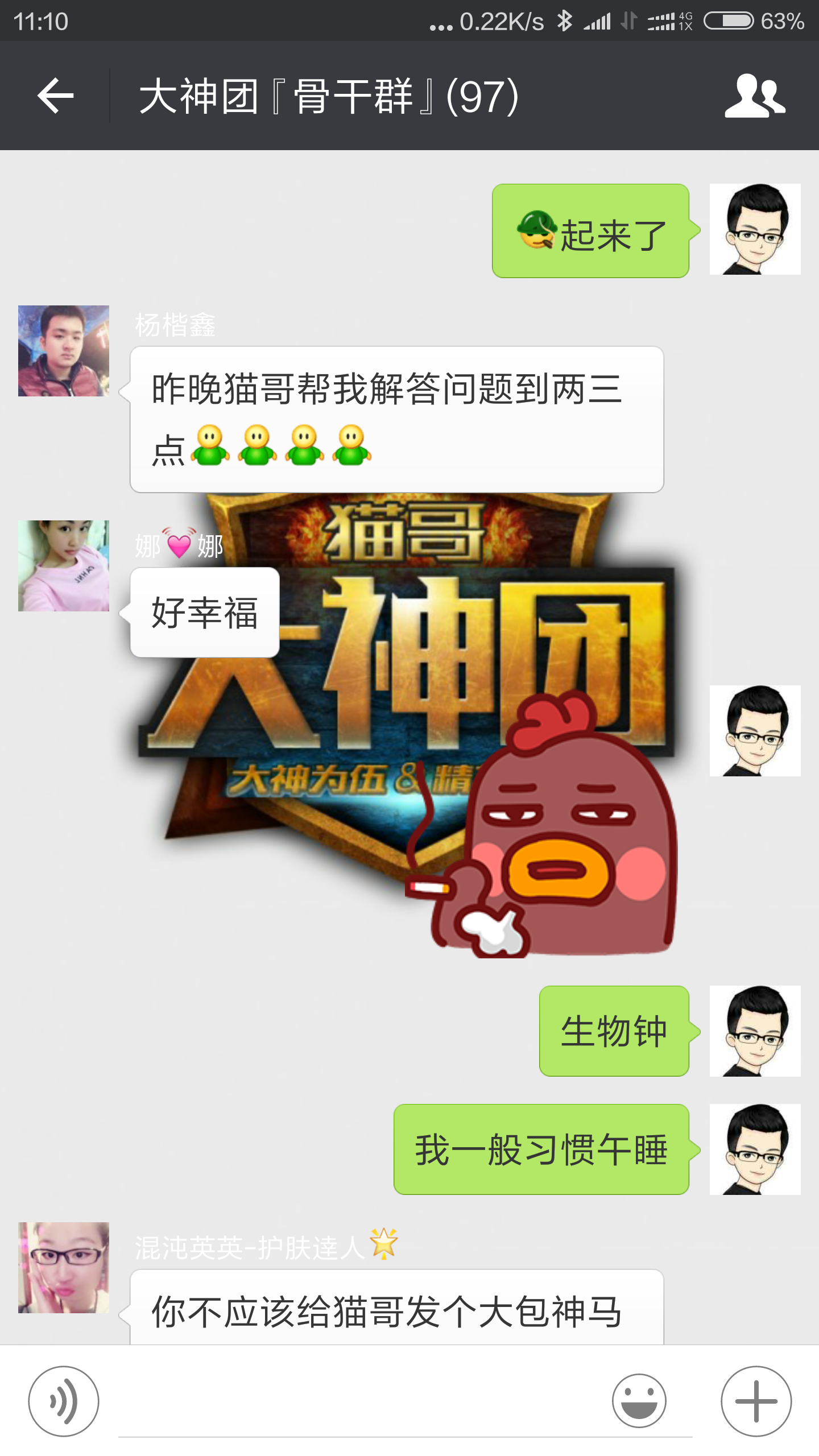Screen dimensions: 819x1456
Task: Tap my avatar beside 我一般习惯午睡 message
Action: click(755, 1149)
